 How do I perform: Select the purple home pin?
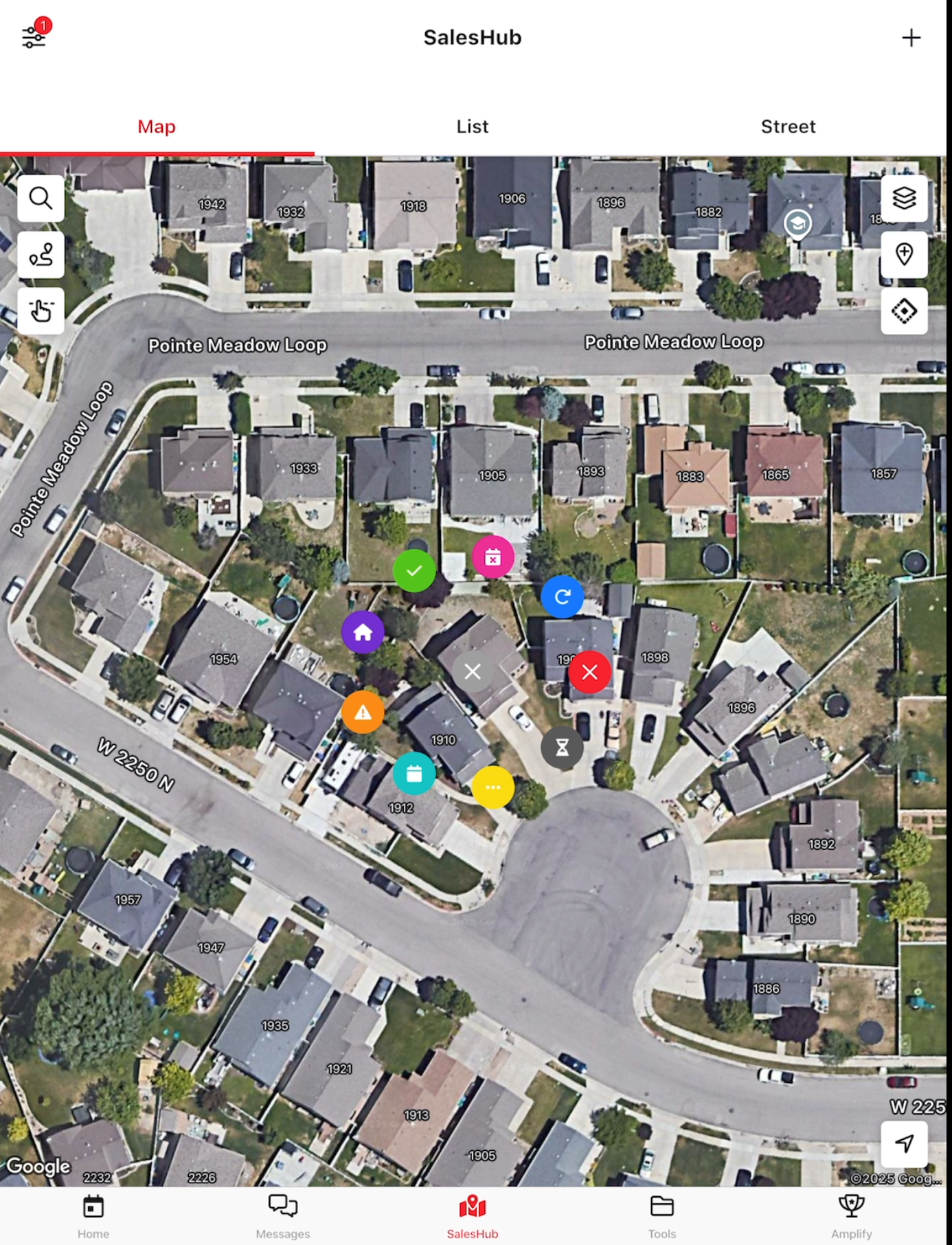tap(363, 632)
